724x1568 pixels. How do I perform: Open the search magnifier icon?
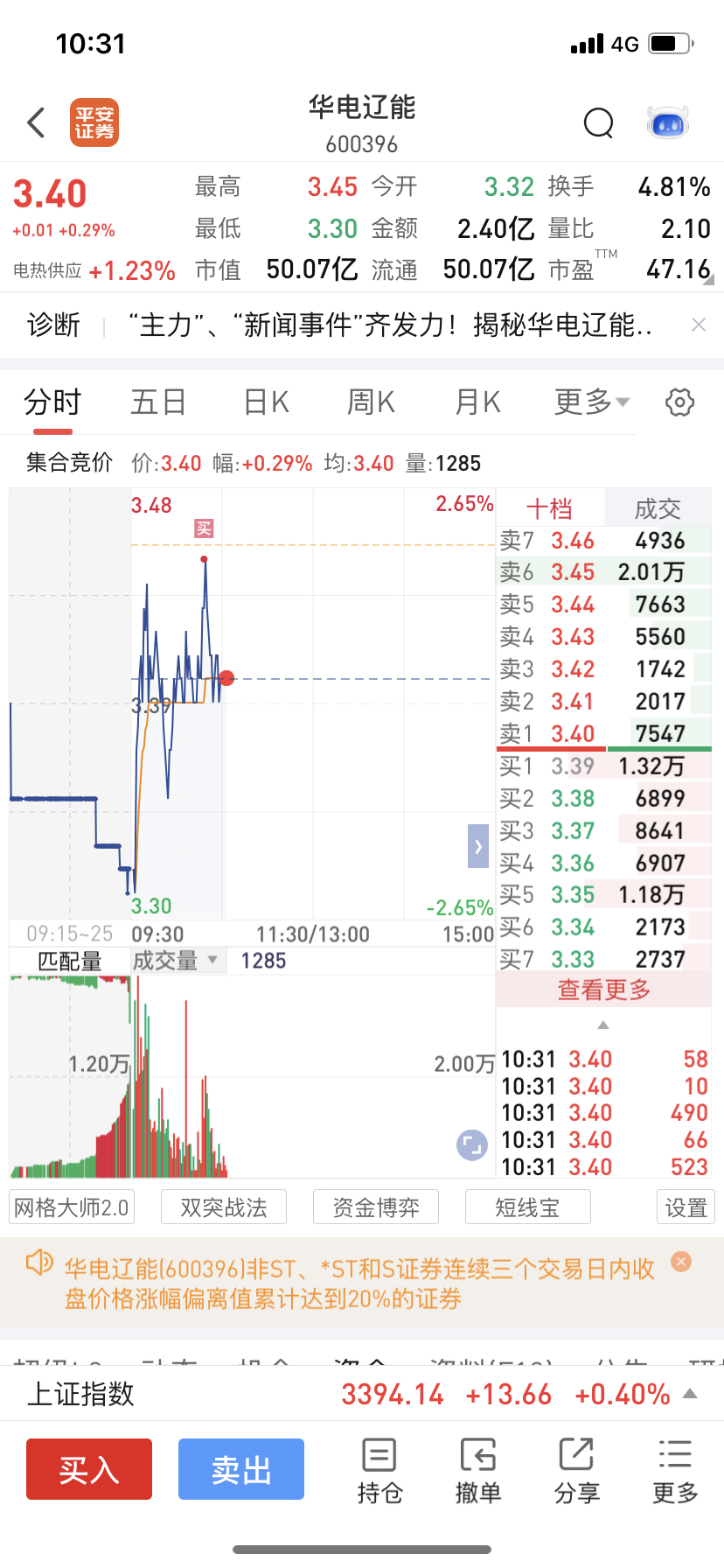click(599, 123)
